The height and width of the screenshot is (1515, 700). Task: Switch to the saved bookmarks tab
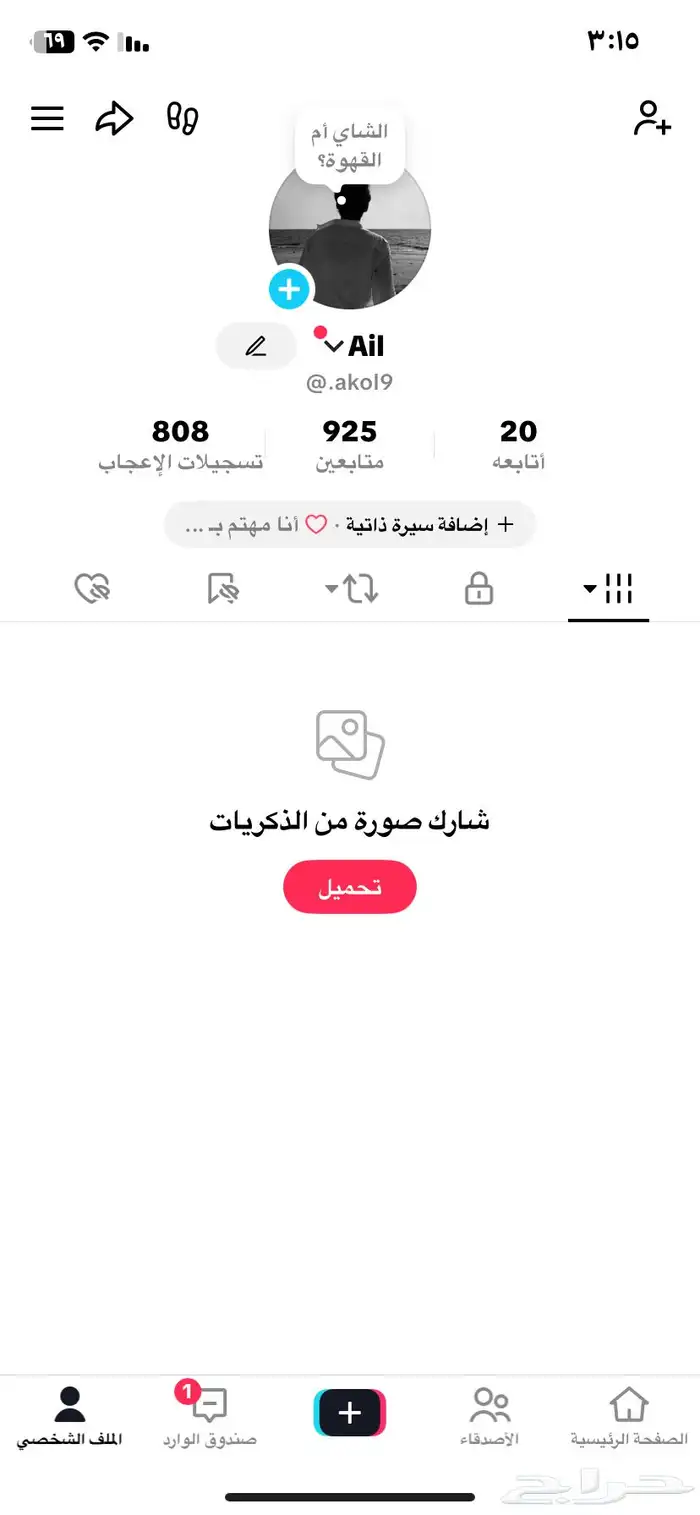(x=224, y=590)
